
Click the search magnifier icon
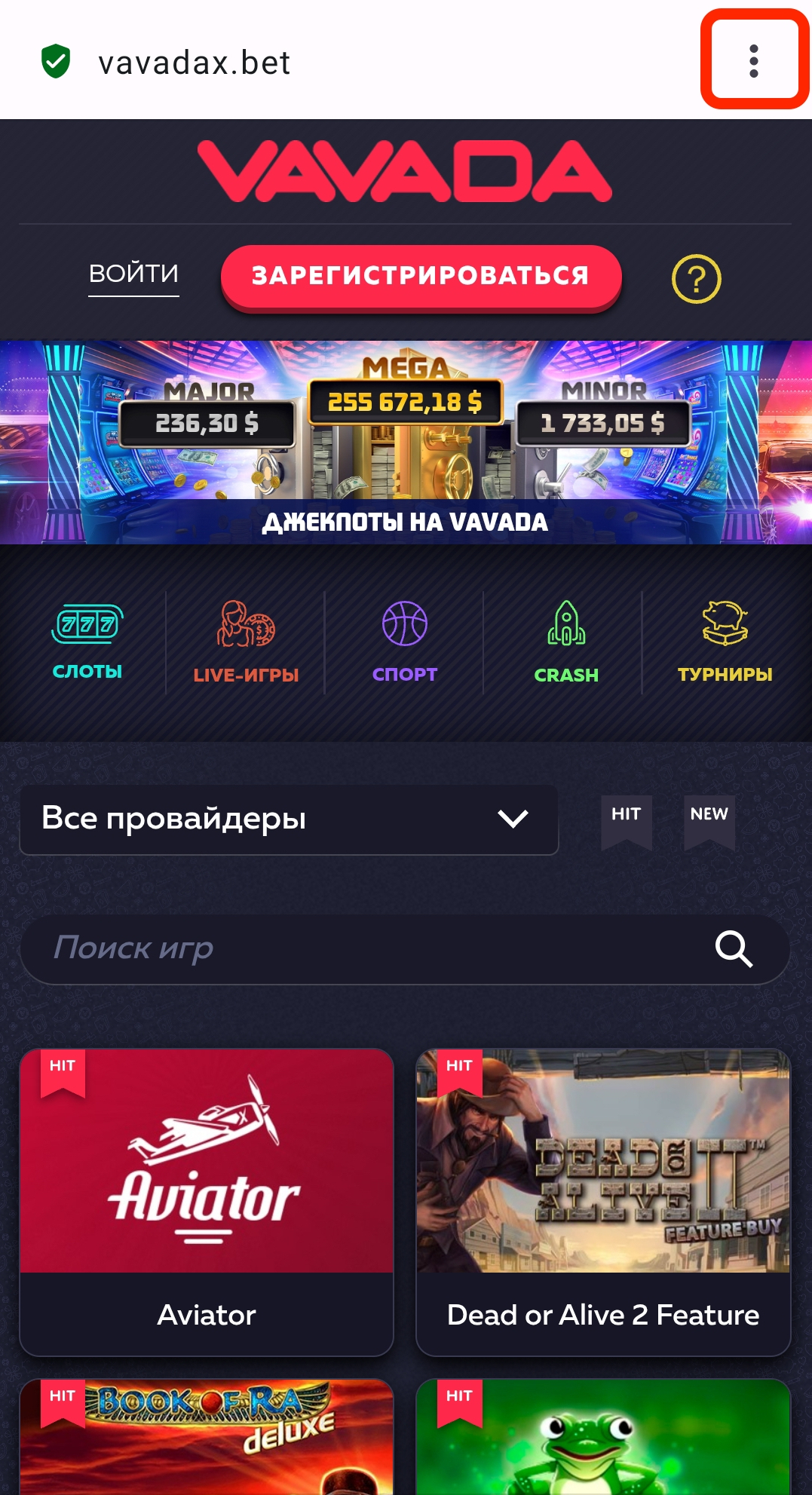734,949
